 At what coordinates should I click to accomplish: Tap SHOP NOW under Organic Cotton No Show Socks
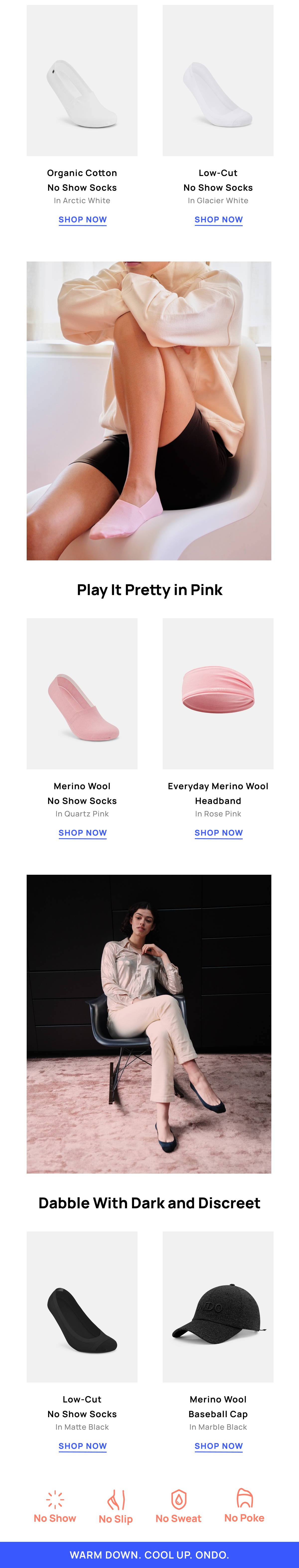point(82,220)
